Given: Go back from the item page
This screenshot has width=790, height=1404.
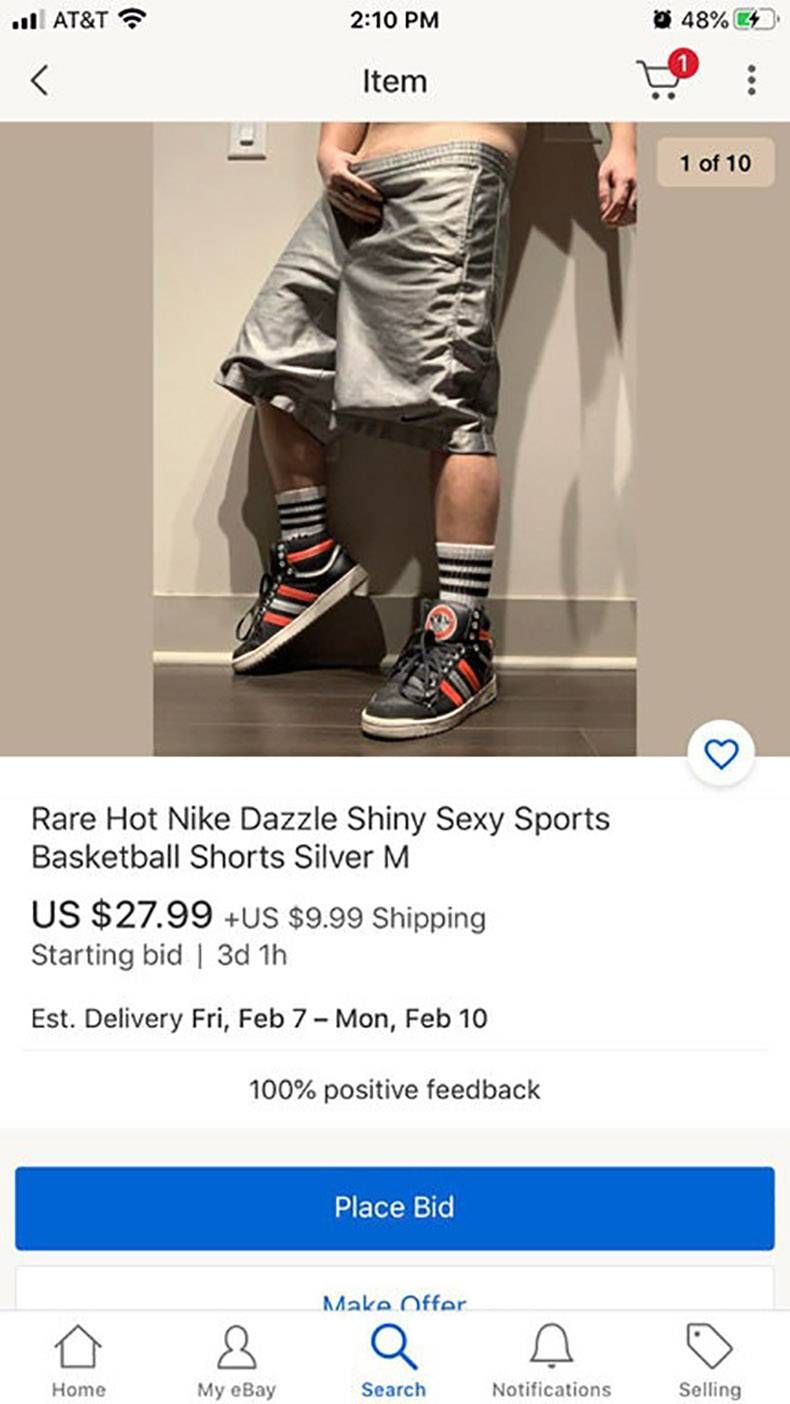Looking at the screenshot, I should coord(39,80).
